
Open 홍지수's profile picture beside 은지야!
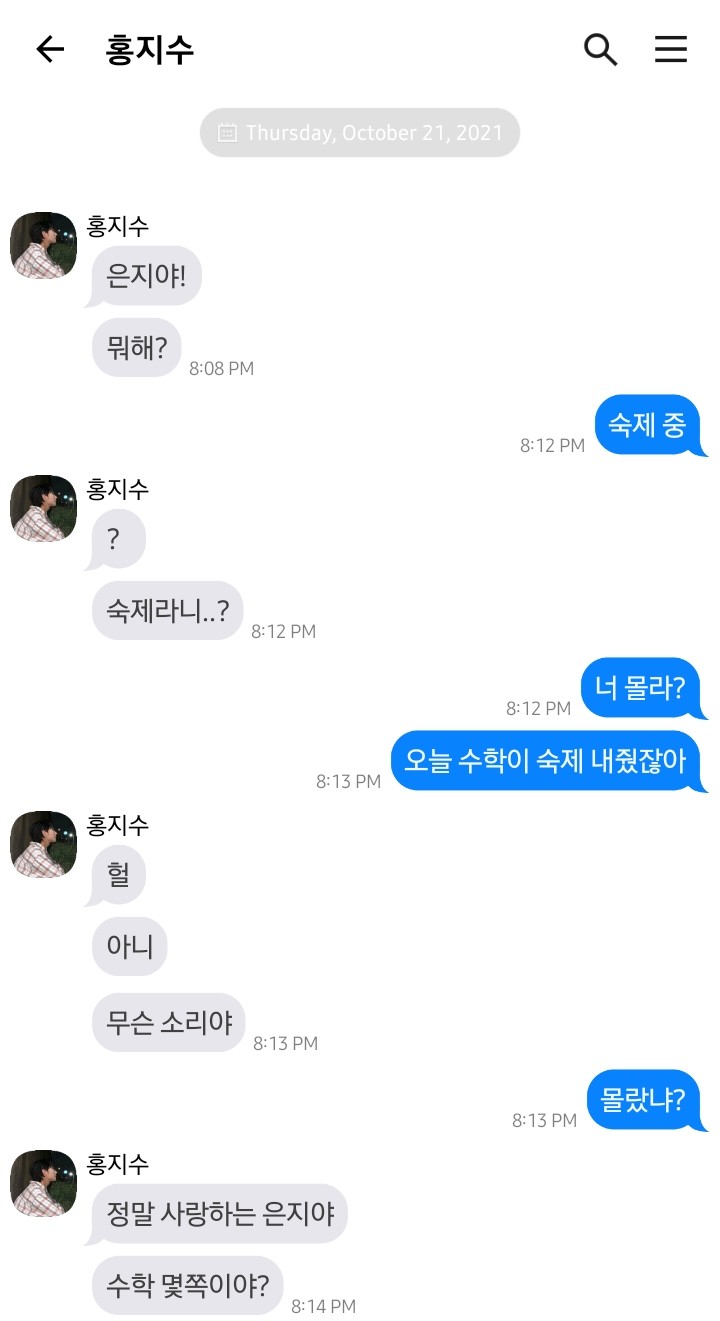pyautogui.click(x=43, y=245)
